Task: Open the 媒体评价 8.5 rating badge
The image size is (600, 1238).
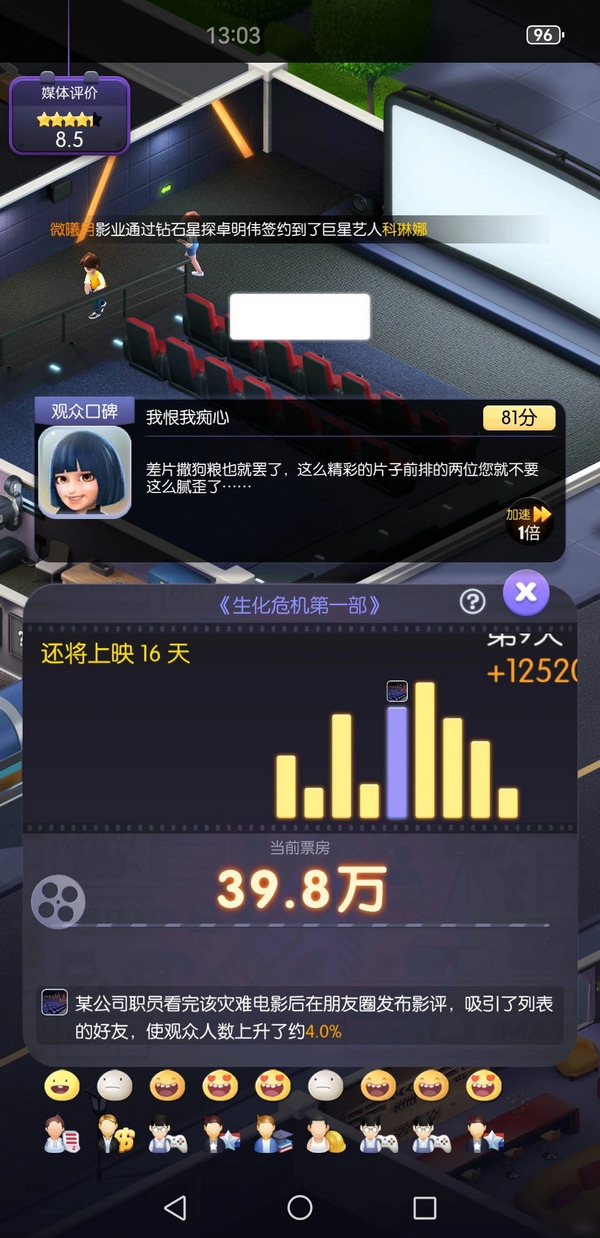Action: 70,116
